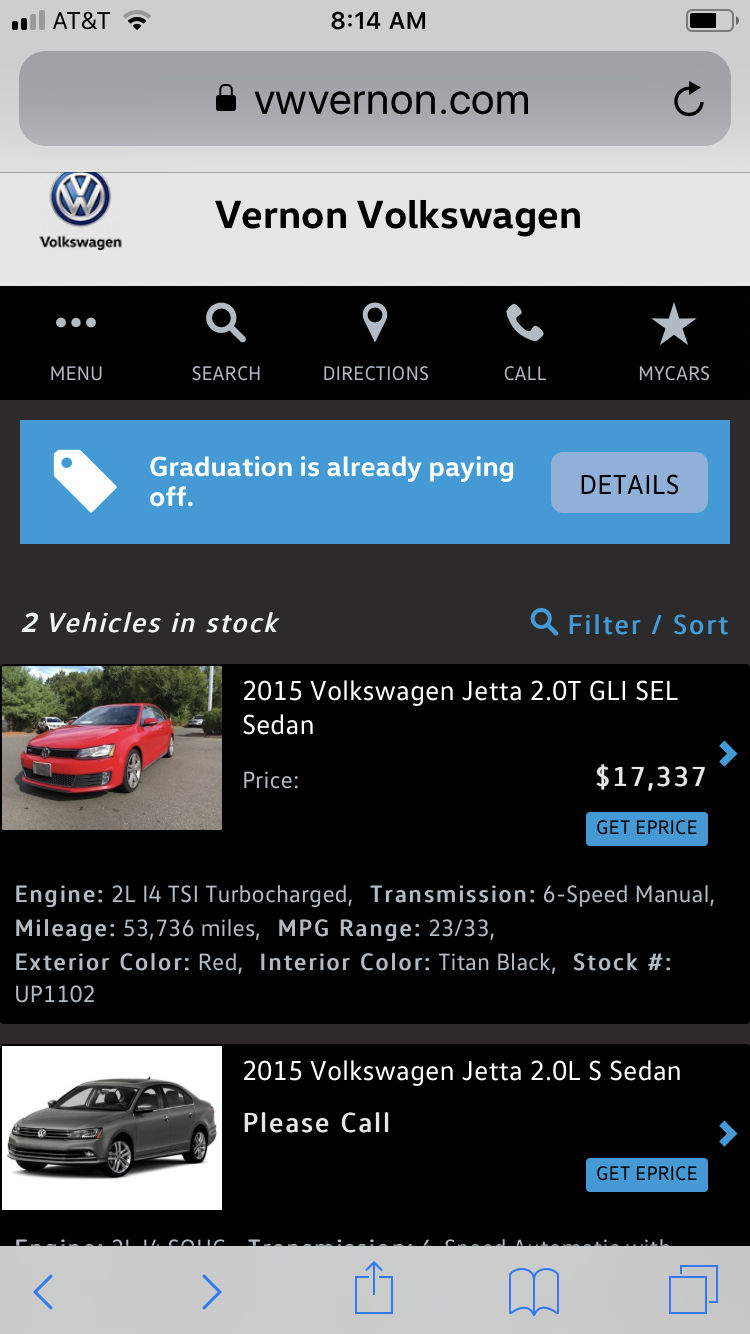Show all open Safari tabs
Image resolution: width=750 pixels, height=1334 pixels.
pos(693,1290)
